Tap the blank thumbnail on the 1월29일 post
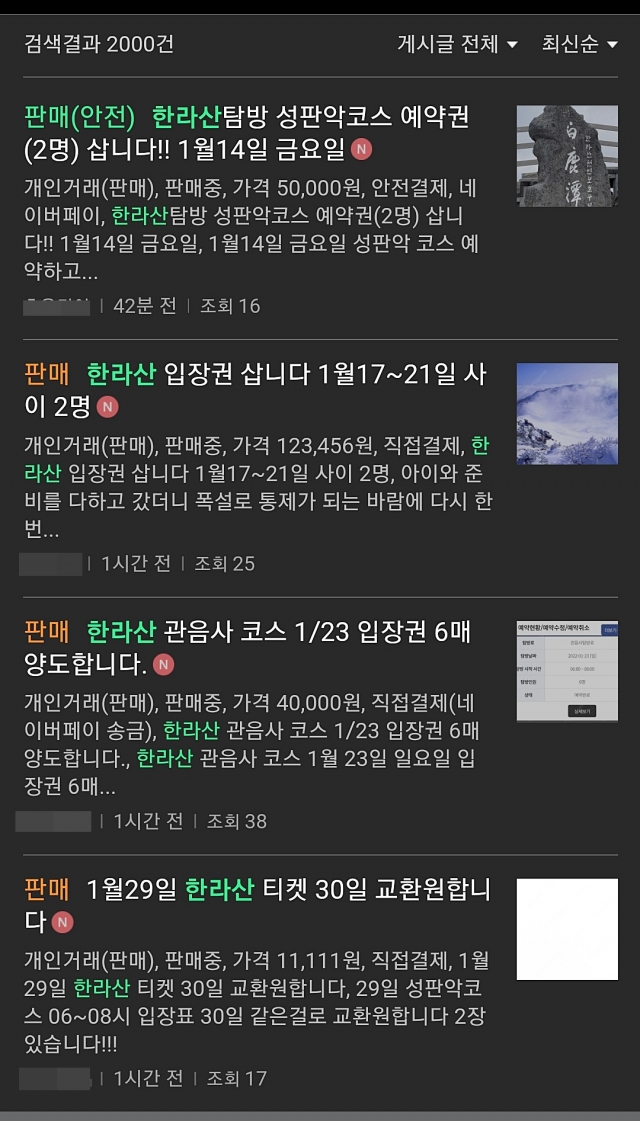This screenshot has height=1121, width=640. 567,929
